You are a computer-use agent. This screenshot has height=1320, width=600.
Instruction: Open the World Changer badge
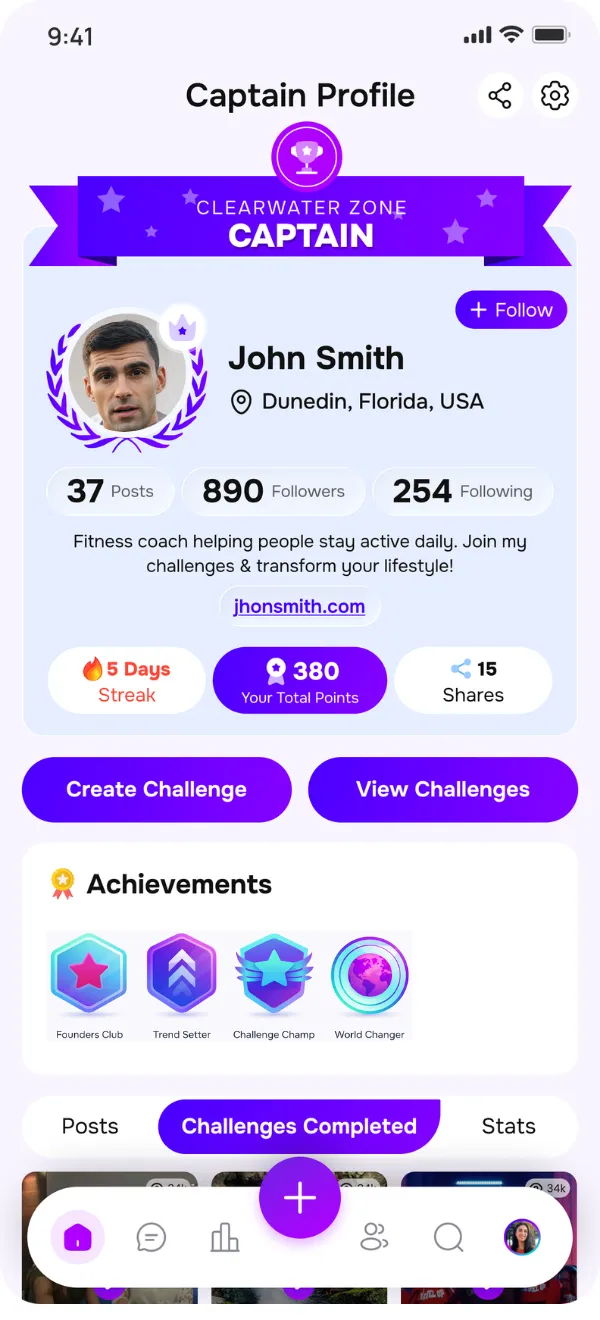(x=370, y=985)
